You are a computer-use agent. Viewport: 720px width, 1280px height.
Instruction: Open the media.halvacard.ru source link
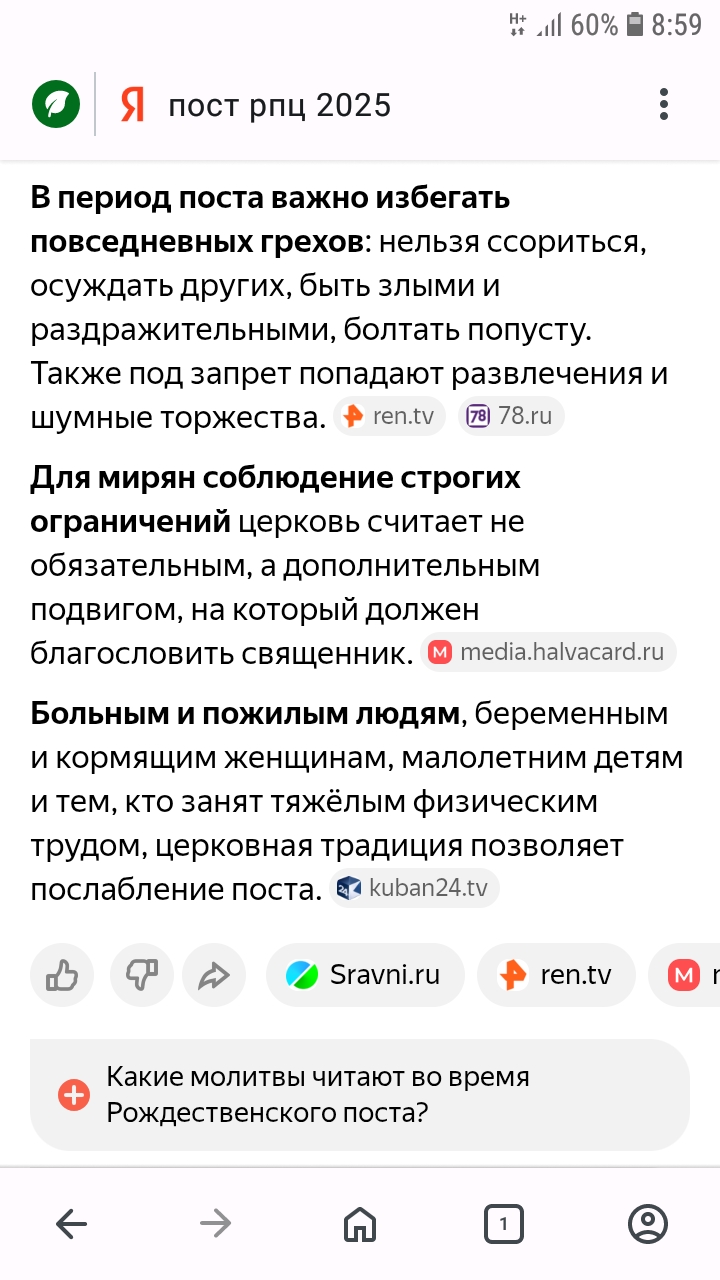(548, 653)
